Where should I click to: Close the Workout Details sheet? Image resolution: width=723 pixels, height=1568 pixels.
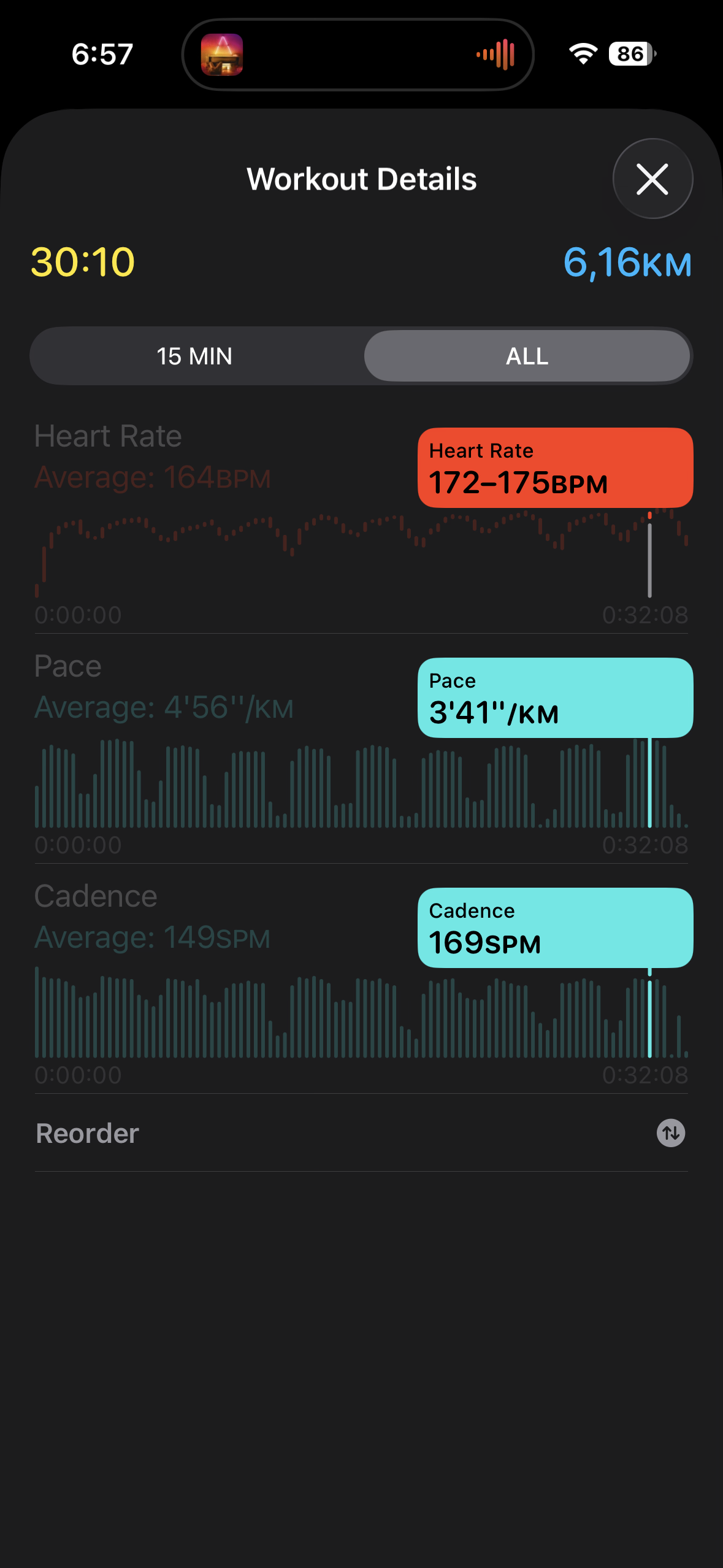click(652, 179)
